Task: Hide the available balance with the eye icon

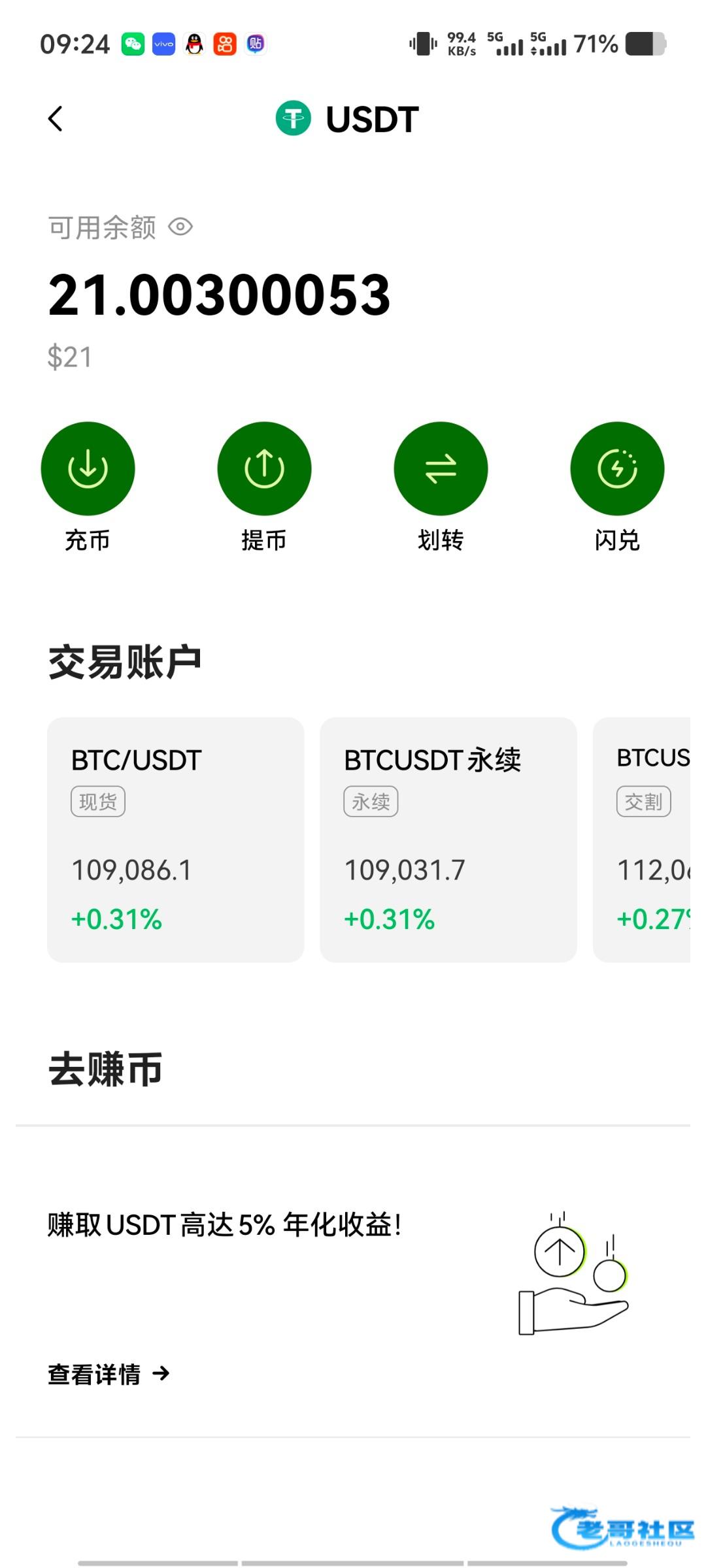Action: click(x=180, y=227)
